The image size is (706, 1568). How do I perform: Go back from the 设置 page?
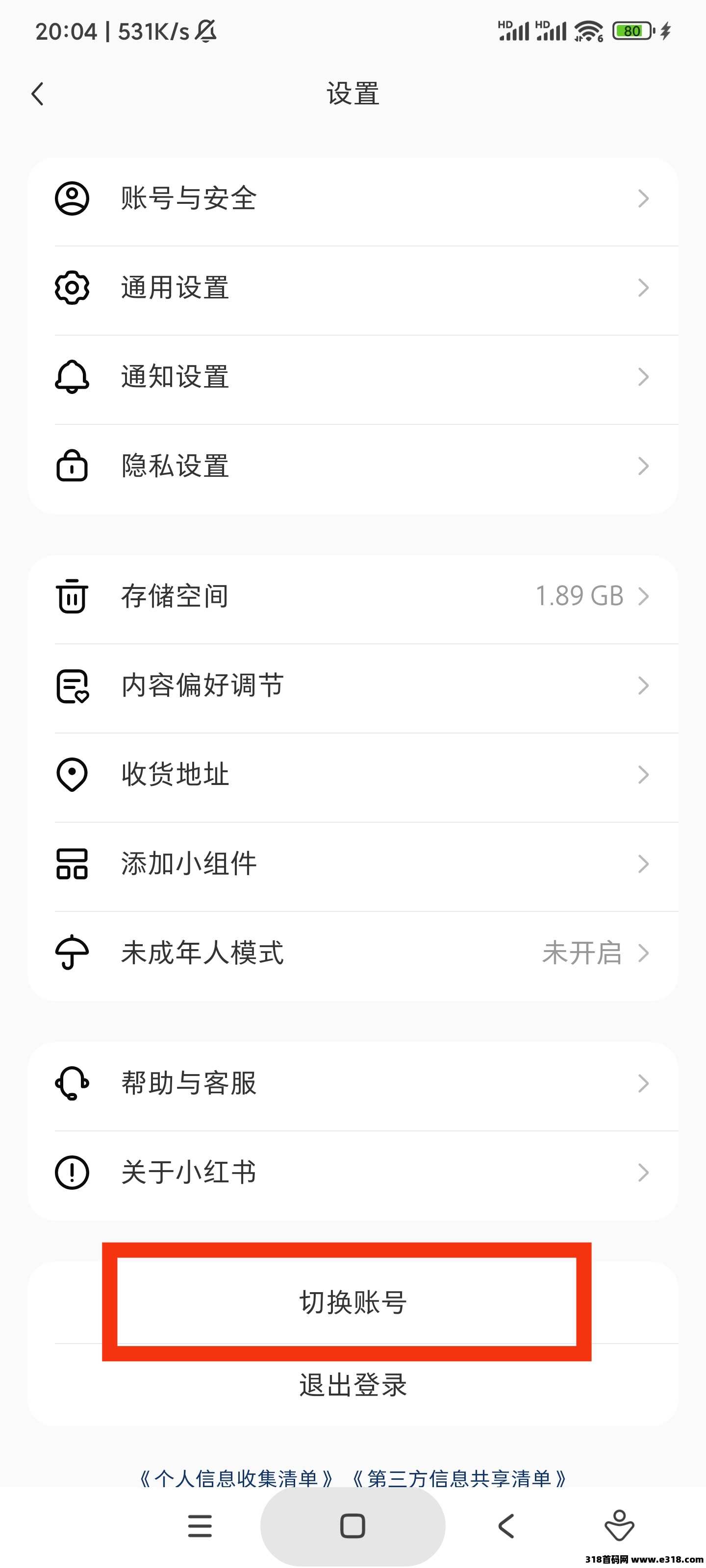pyautogui.click(x=38, y=94)
